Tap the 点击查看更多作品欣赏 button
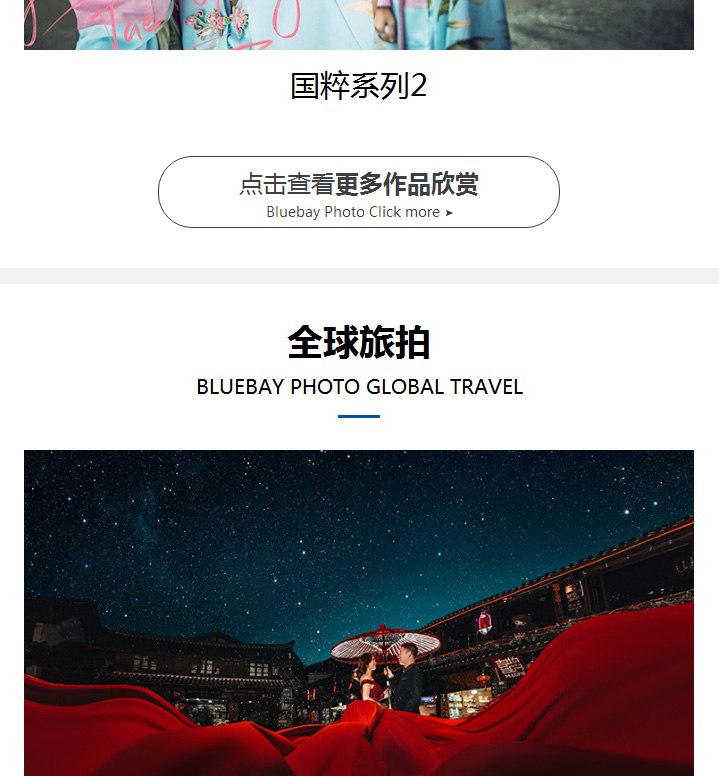719x776 pixels. (x=358, y=192)
